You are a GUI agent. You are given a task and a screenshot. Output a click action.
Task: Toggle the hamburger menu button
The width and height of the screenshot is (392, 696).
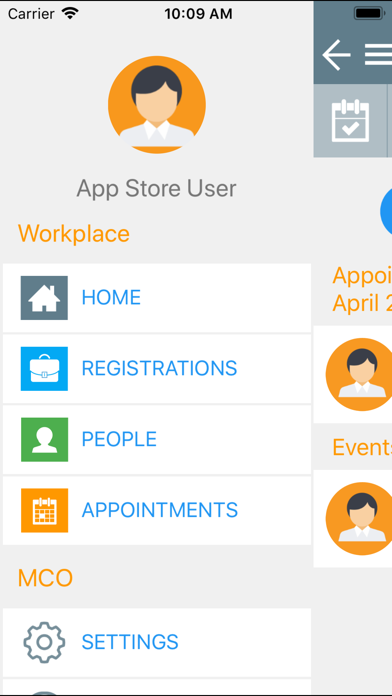(x=378, y=55)
